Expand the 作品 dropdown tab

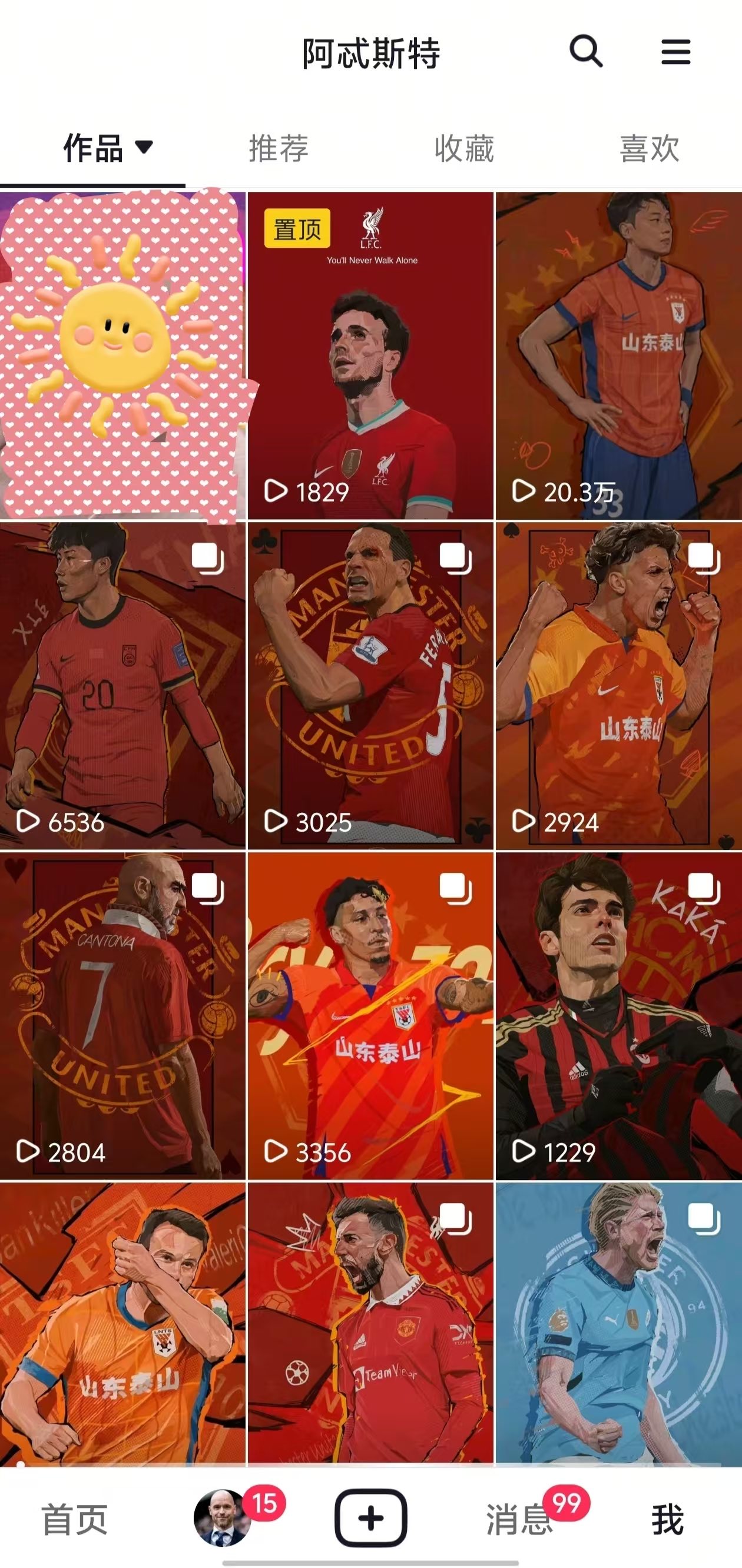point(107,148)
